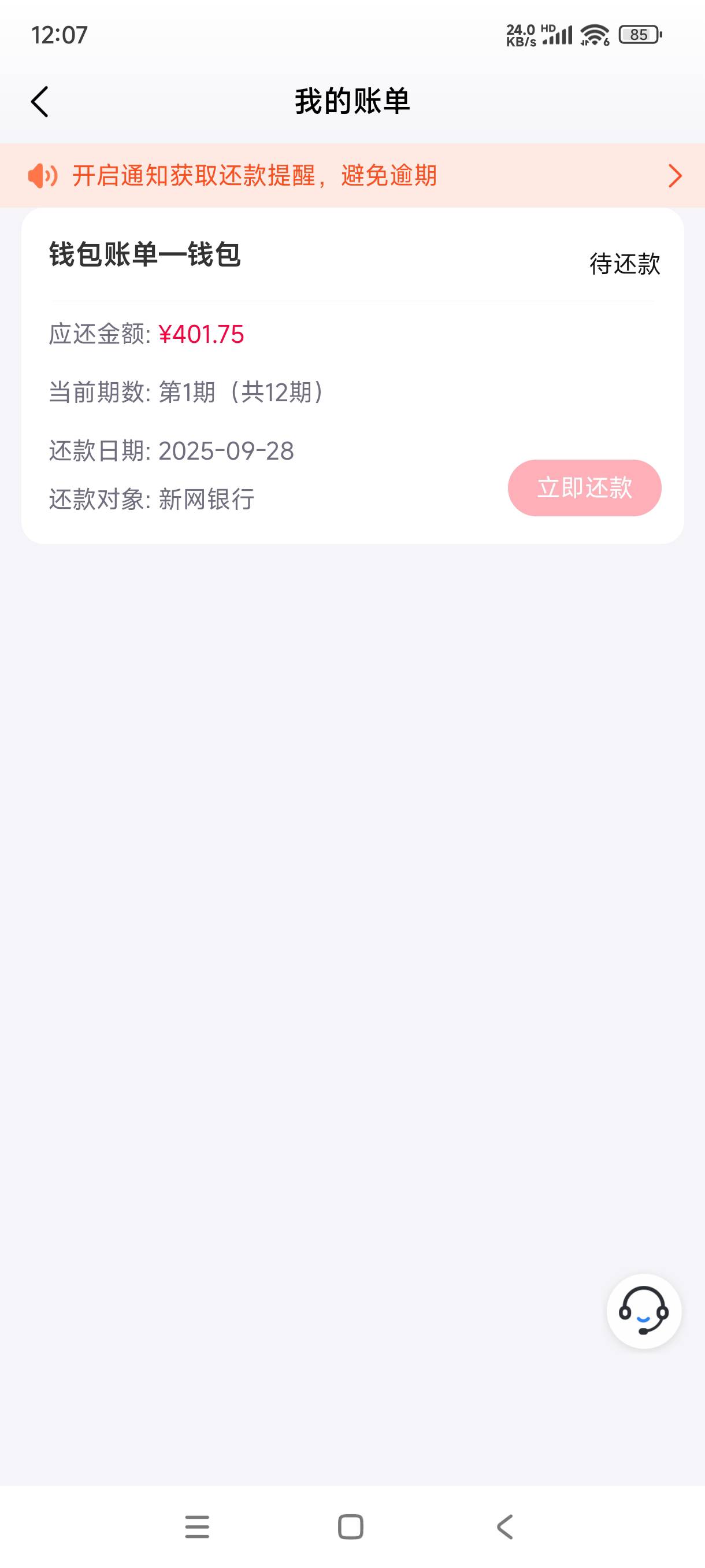Open the 开启通知获取还款提醒 banner
Screen dimensions: 705x1568
(x=352, y=175)
